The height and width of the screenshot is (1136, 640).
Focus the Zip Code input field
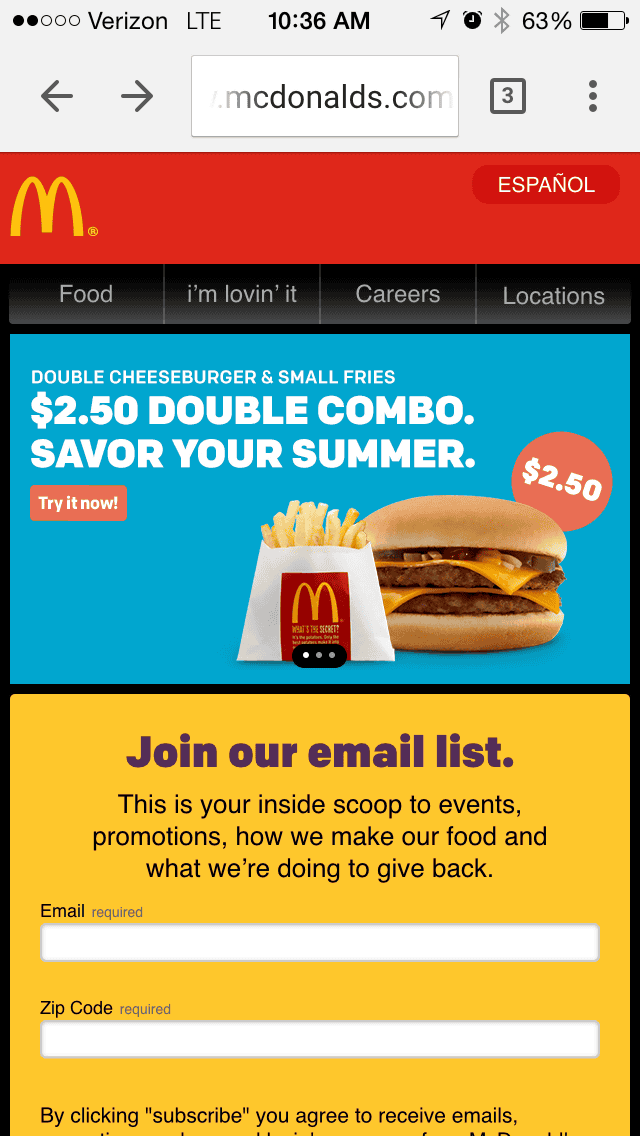(319, 1039)
